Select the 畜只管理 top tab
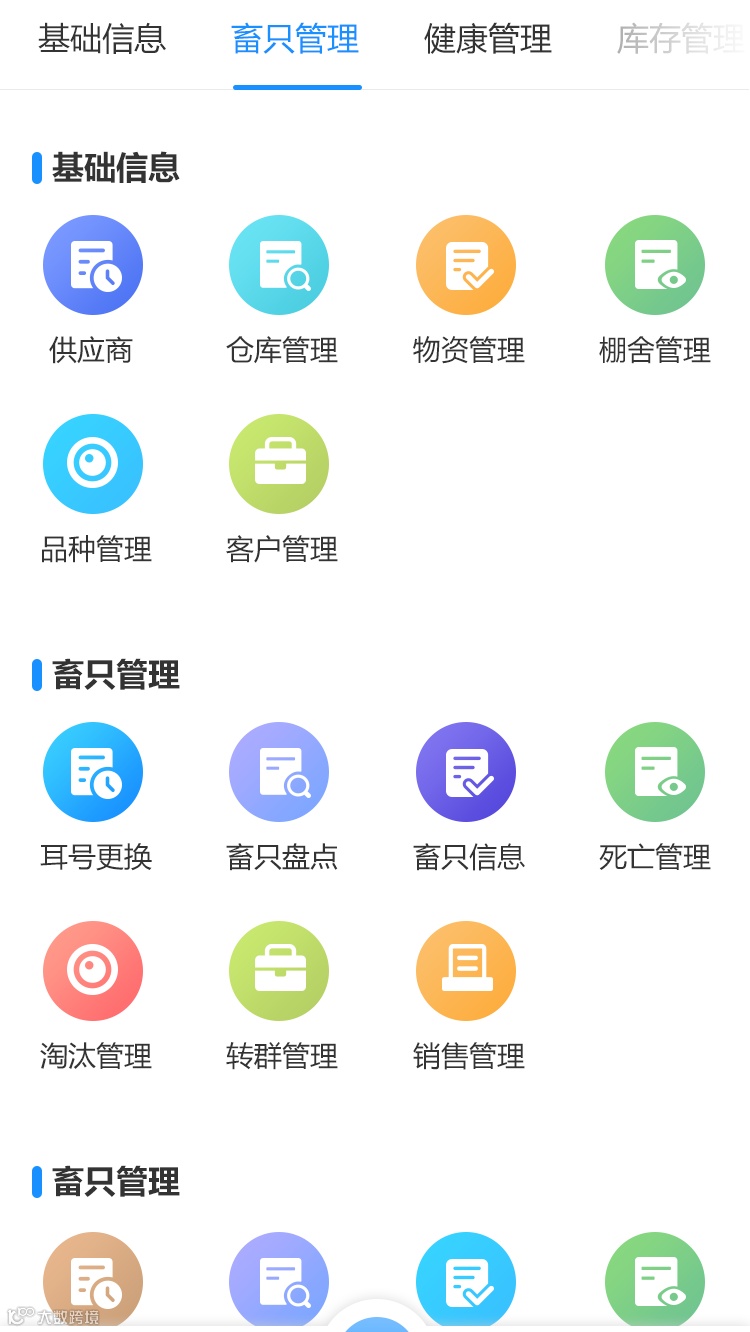This screenshot has height=1332, width=750. [x=295, y=40]
